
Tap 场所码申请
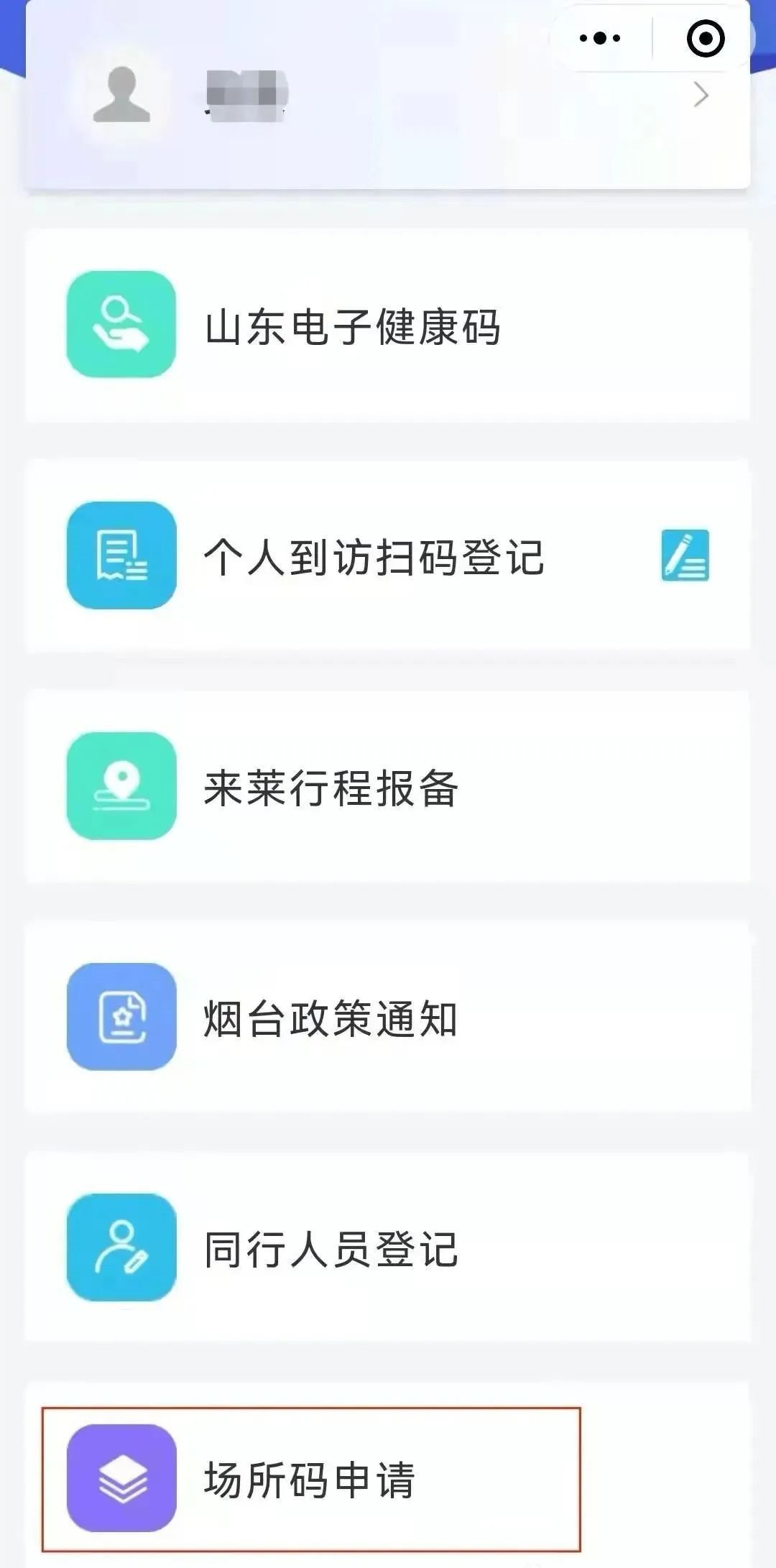pos(310,1478)
